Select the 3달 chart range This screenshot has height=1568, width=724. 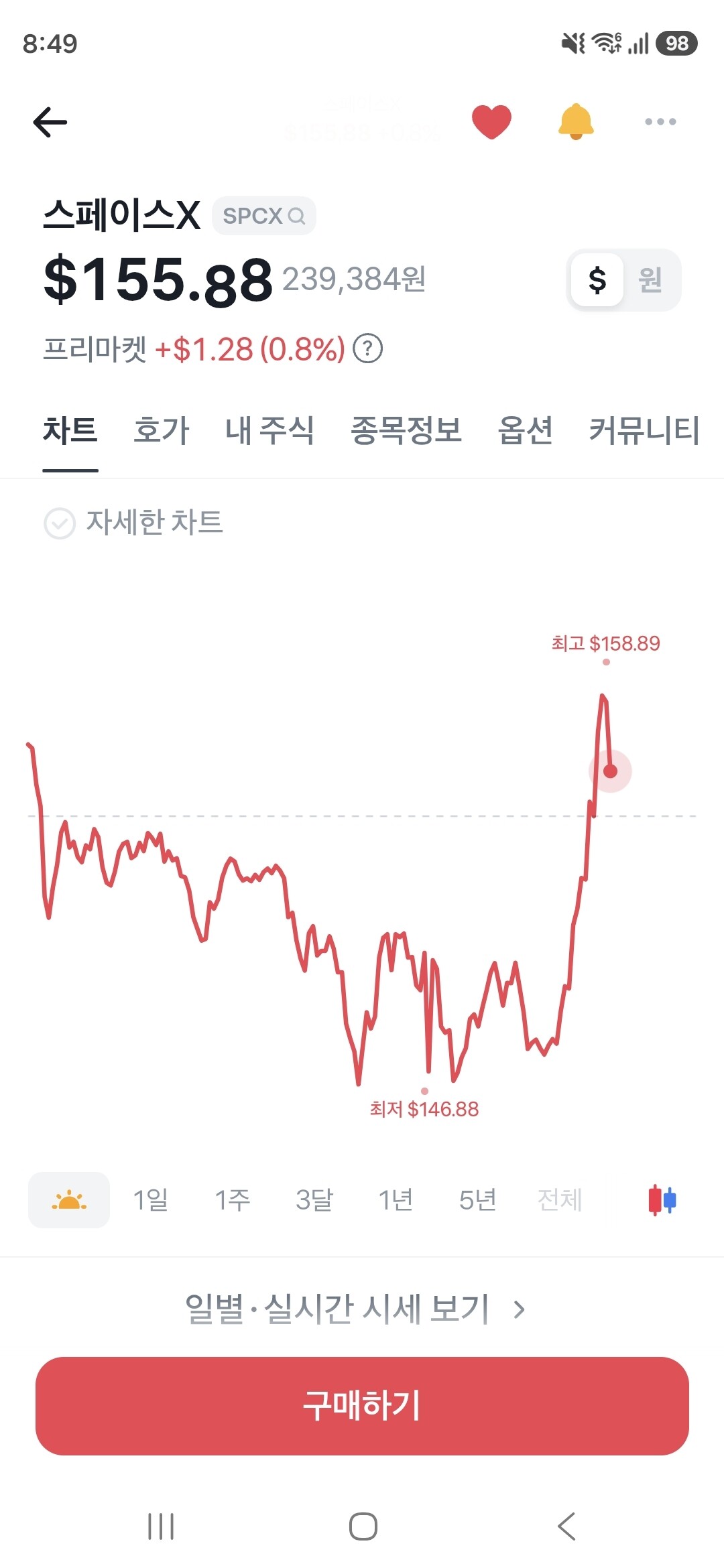(314, 1199)
